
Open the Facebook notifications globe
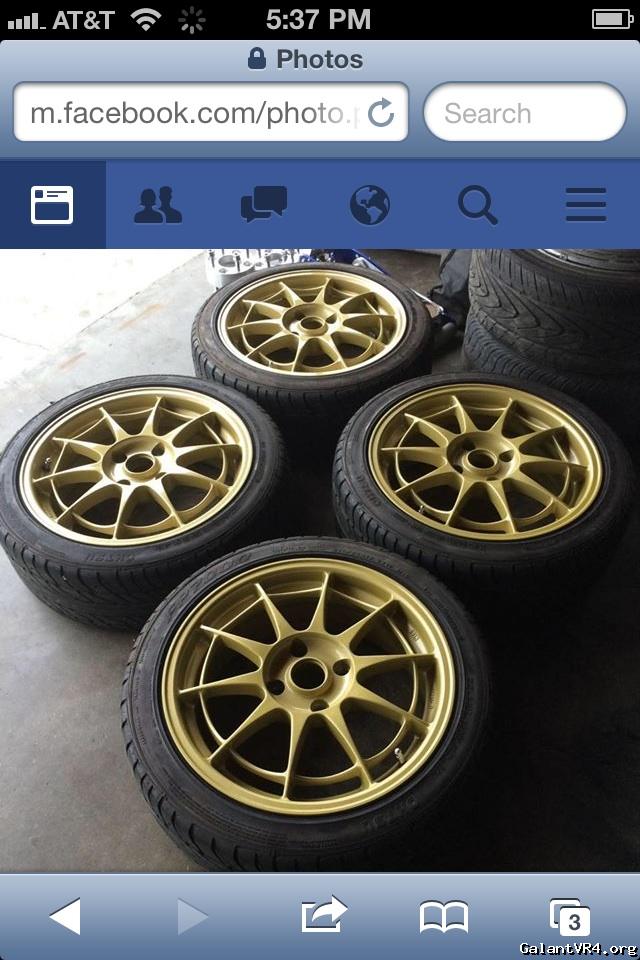[x=370, y=205]
